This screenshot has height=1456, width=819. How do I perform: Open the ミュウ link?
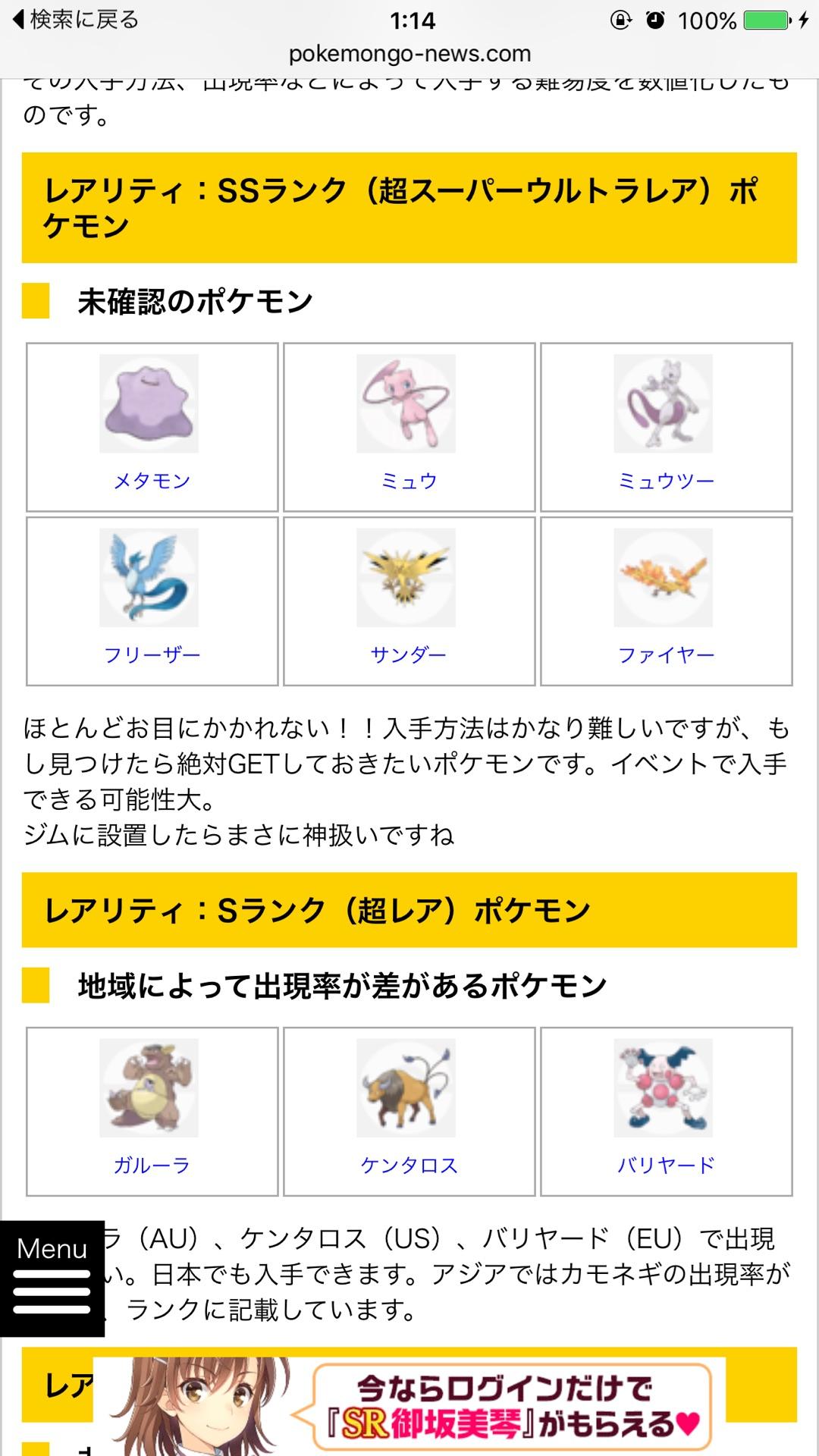(x=409, y=481)
